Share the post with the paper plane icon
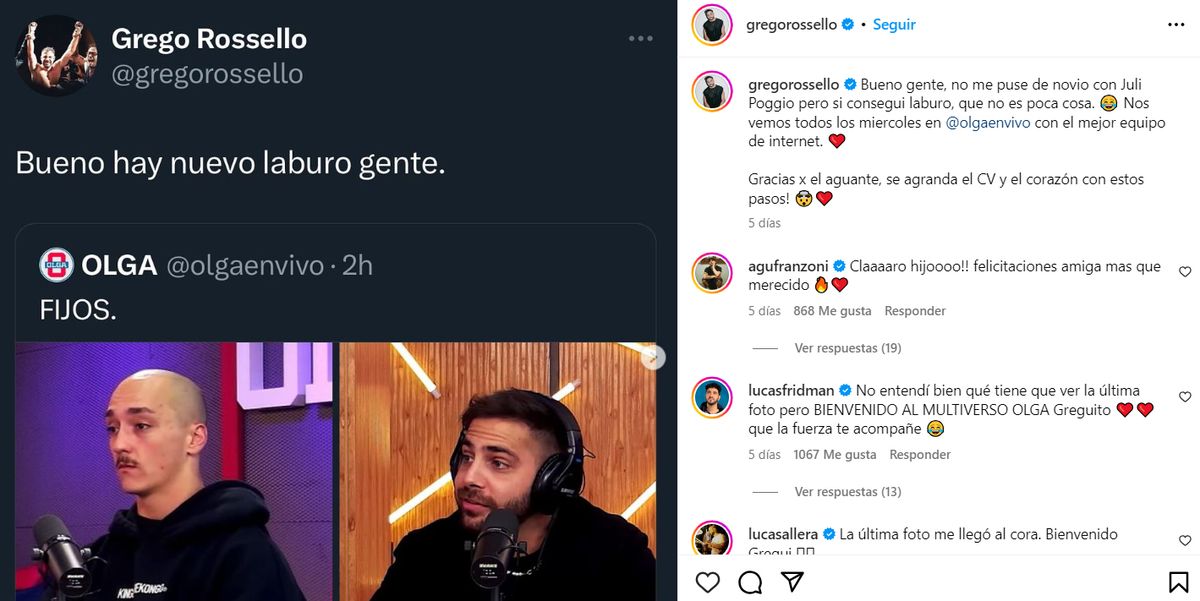 pyautogui.click(x=791, y=581)
